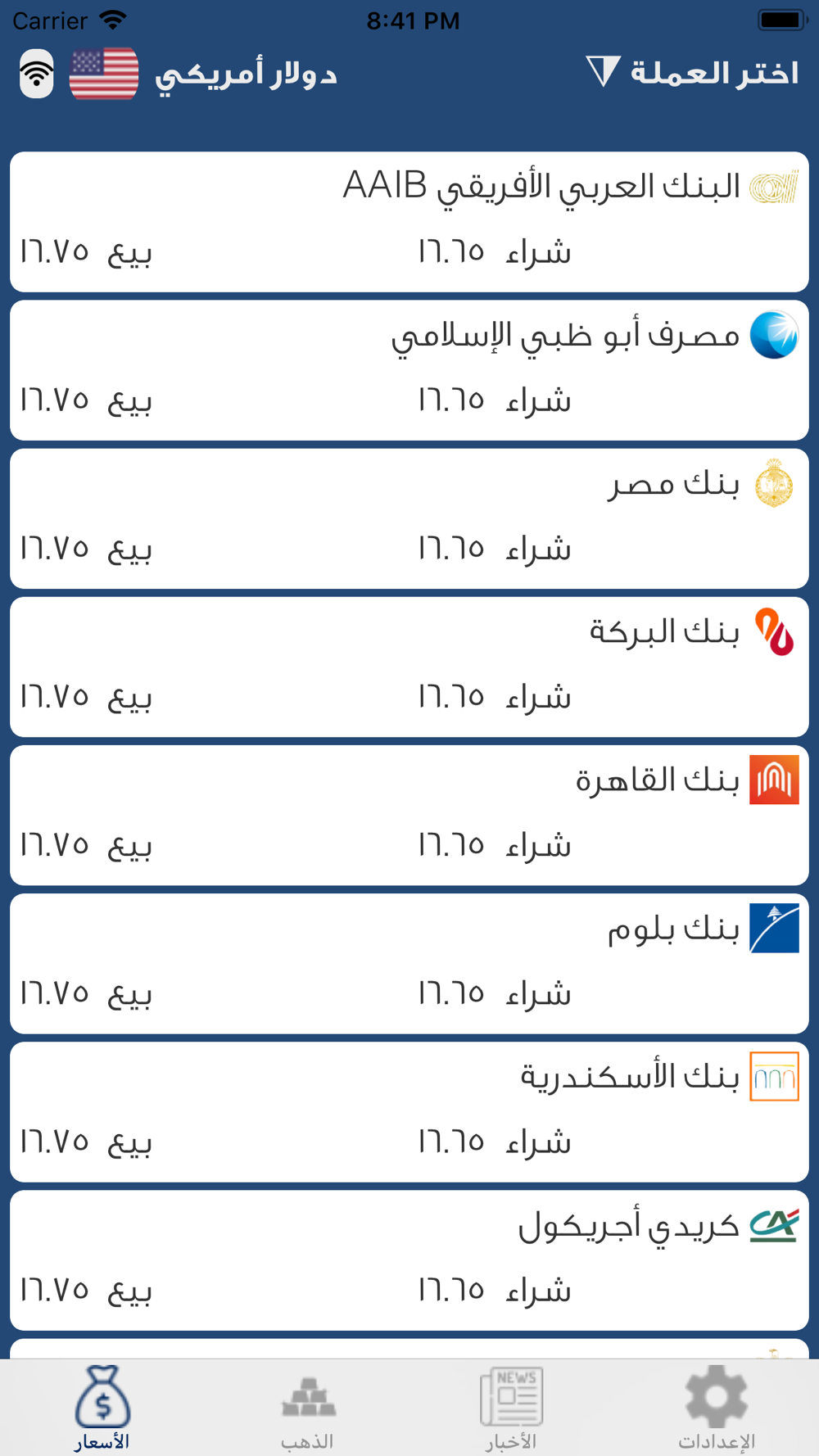Switch to the الأسعار prices tab

pos(102,1408)
